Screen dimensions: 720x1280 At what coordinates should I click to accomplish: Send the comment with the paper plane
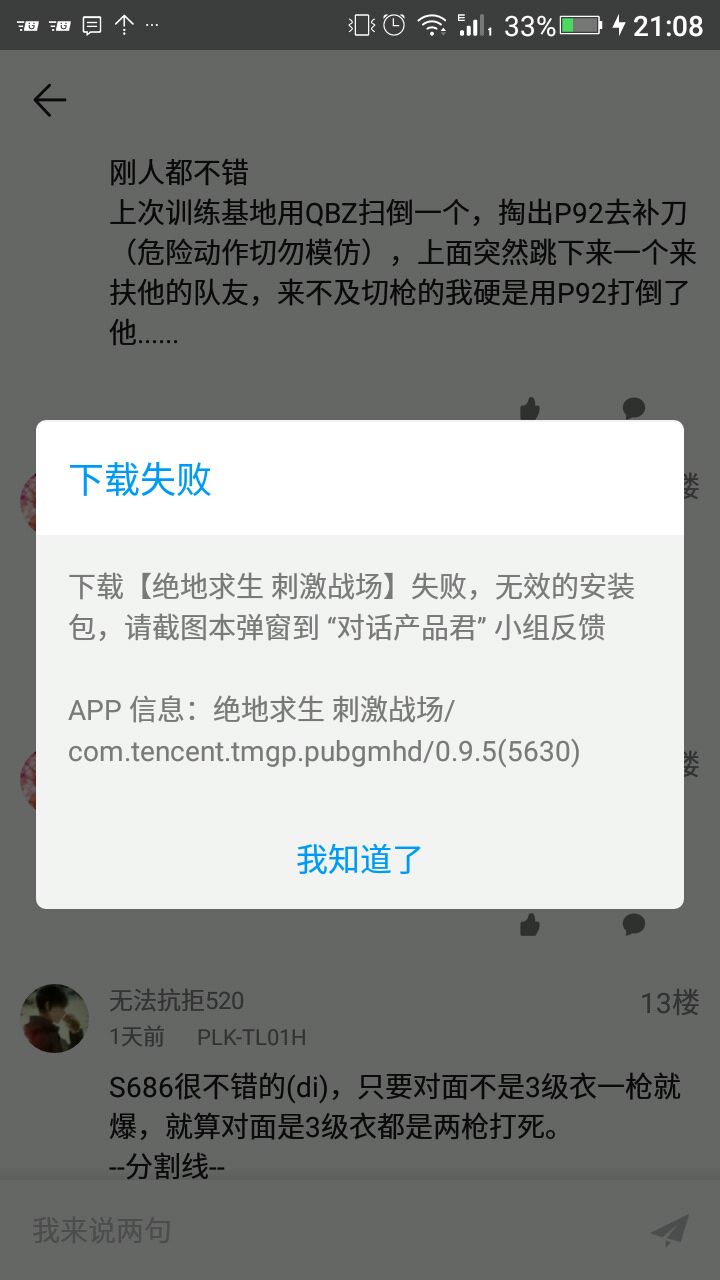(x=669, y=1230)
